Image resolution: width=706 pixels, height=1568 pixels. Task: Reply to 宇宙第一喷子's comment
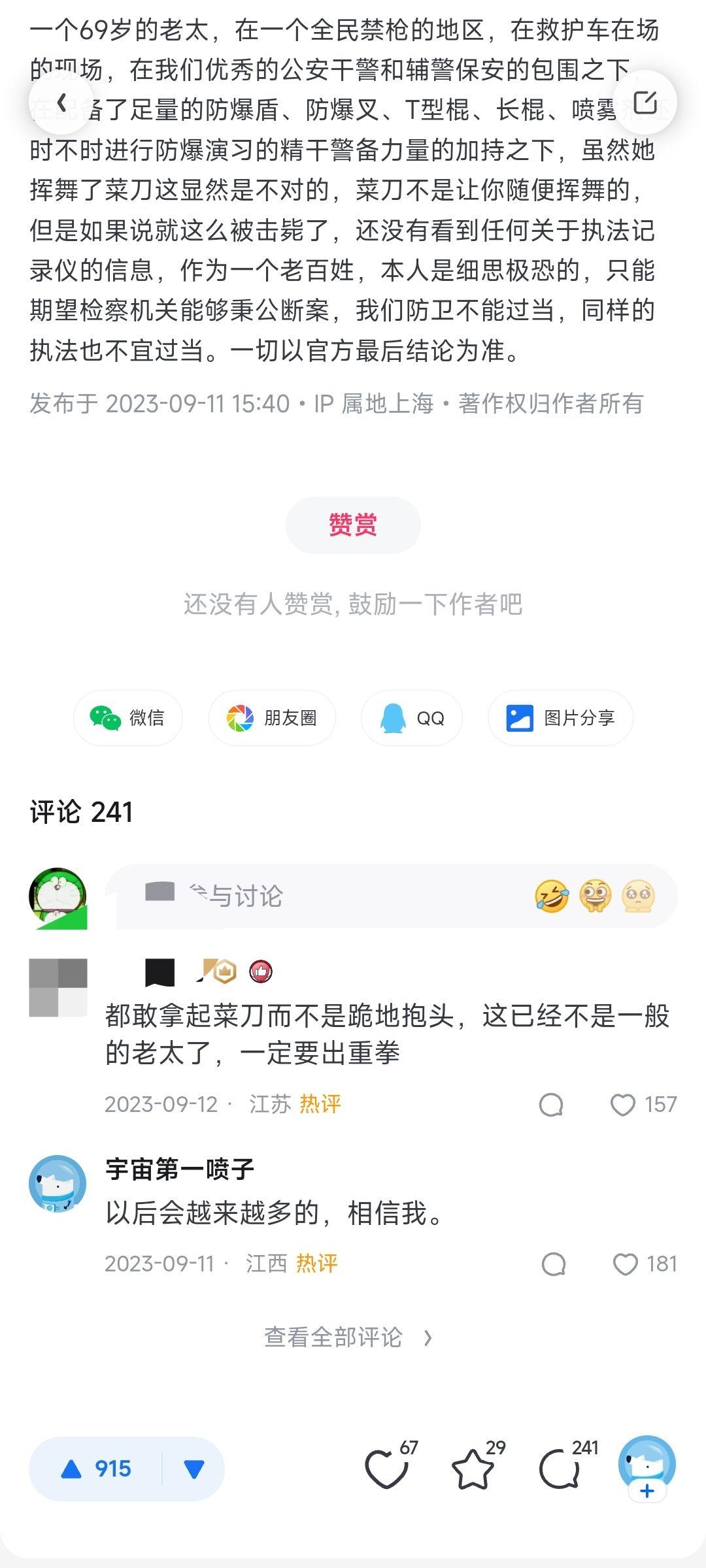pyautogui.click(x=554, y=1264)
